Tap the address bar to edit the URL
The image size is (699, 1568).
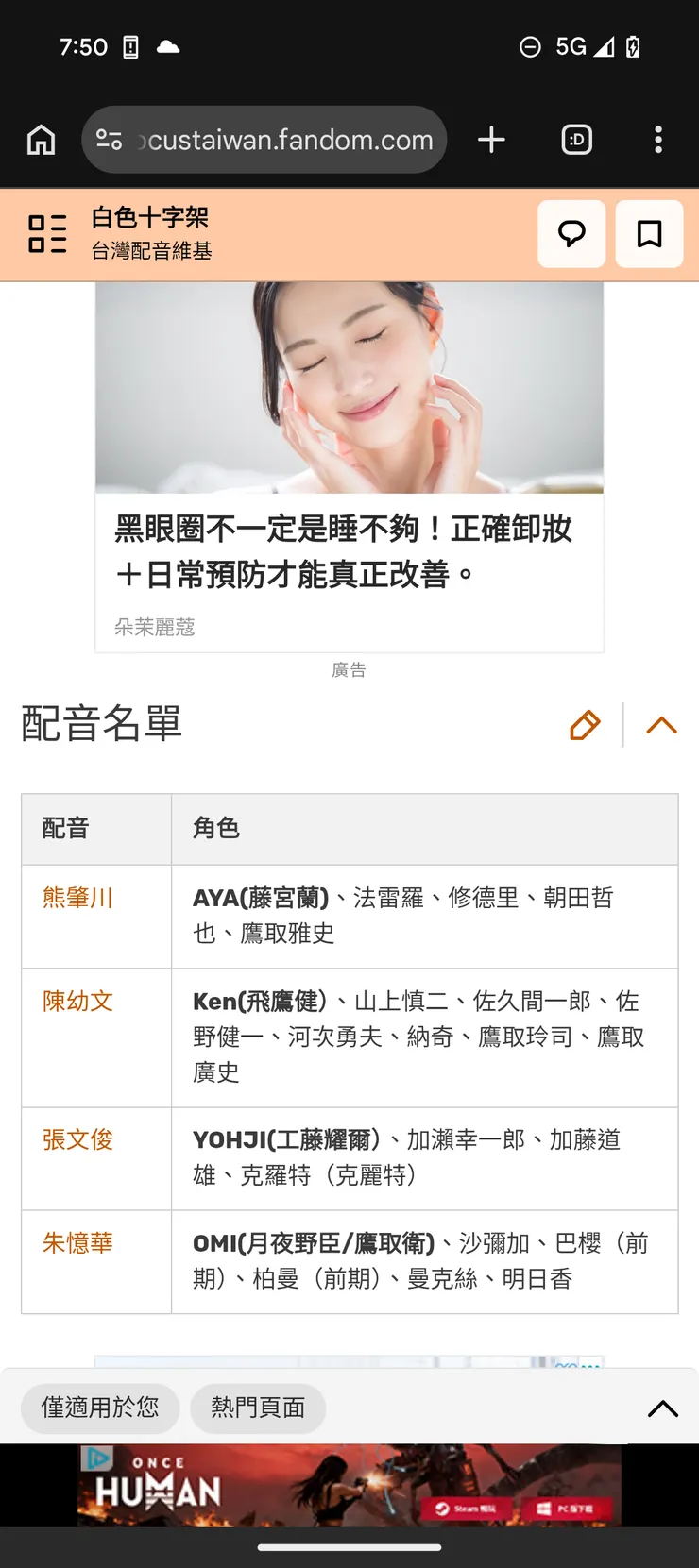click(x=274, y=139)
